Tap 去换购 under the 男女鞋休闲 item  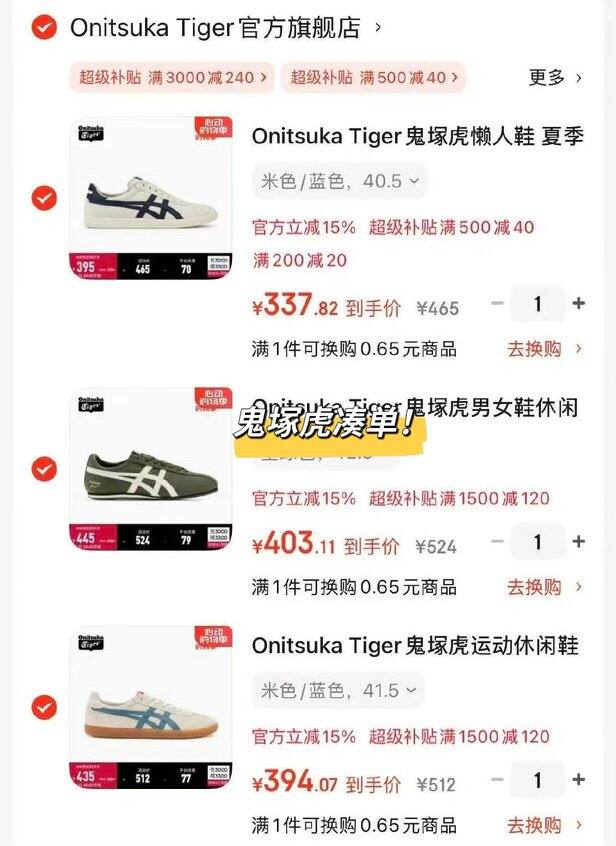pos(543,587)
